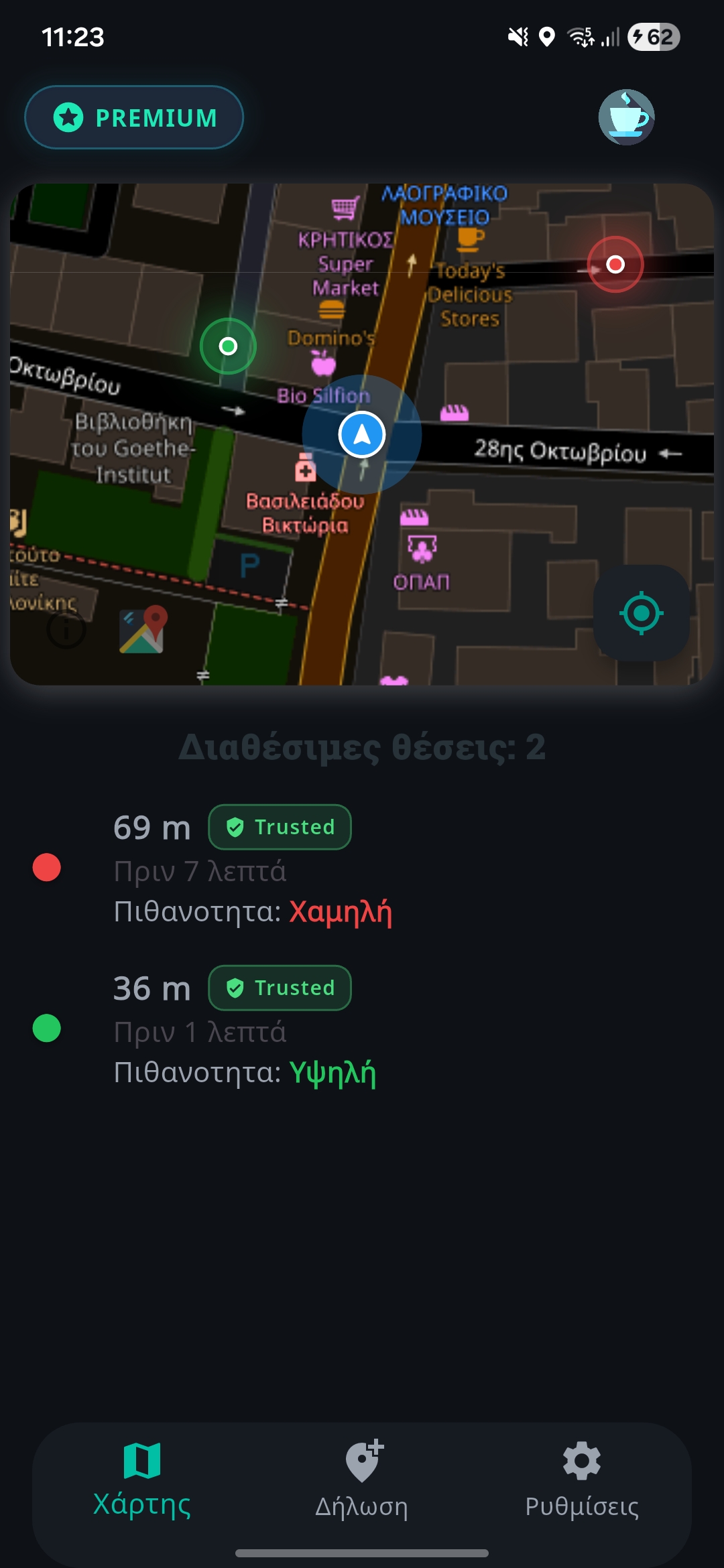Tap the map info icon
This screenshot has width=724, height=1568.
pos(66,630)
